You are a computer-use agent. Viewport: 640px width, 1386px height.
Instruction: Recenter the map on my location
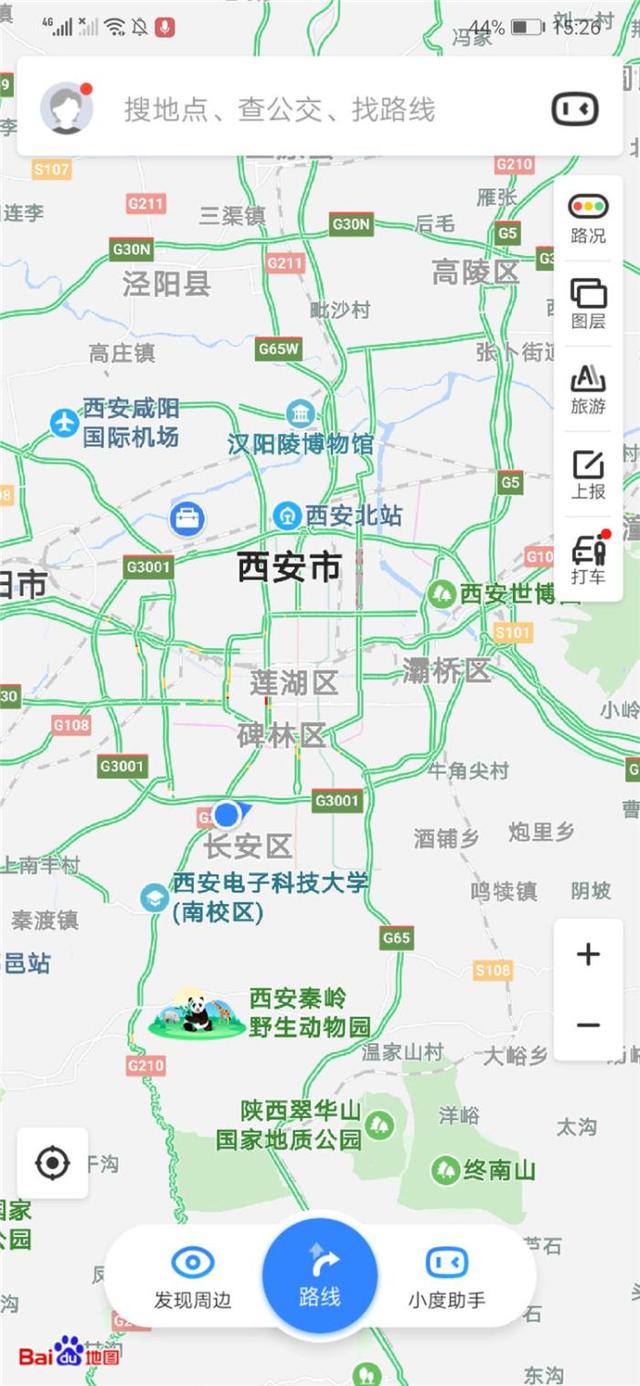point(52,1163)
